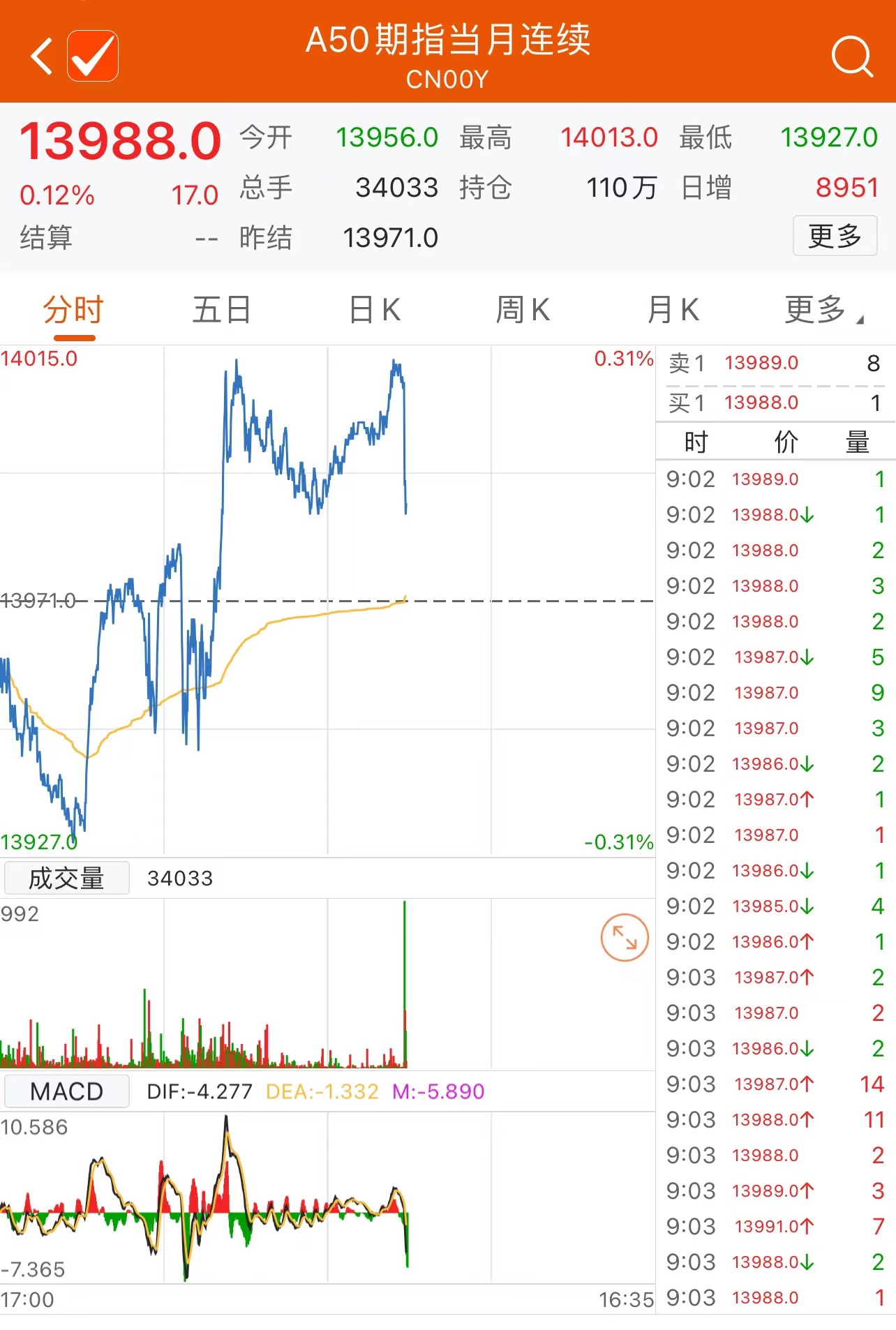896x1330 pixels.
Task: View the 月K chart tab
Action: pyautogui.click(x=673, y=311)
